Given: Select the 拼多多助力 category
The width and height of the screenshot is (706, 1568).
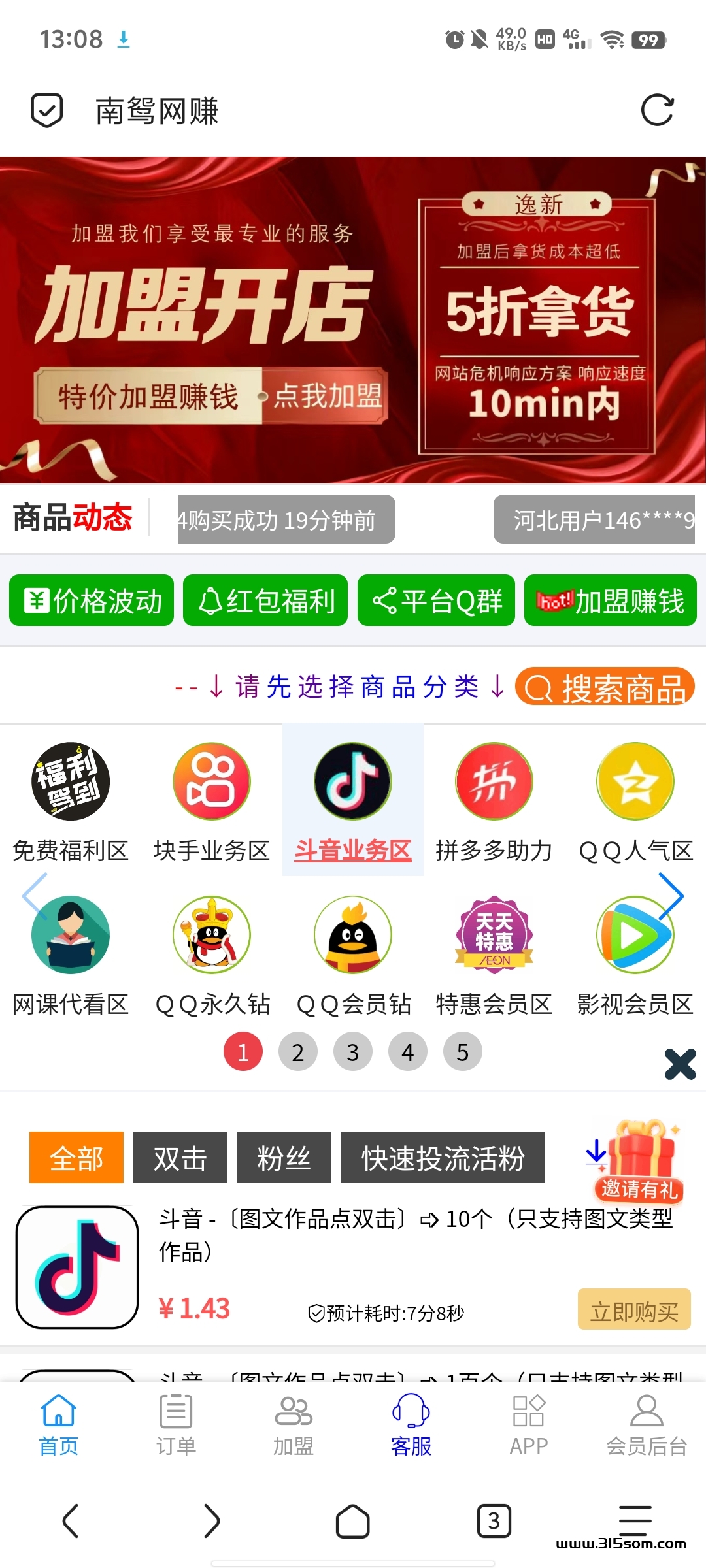Looking at the screenshot, I should (494, 802).
